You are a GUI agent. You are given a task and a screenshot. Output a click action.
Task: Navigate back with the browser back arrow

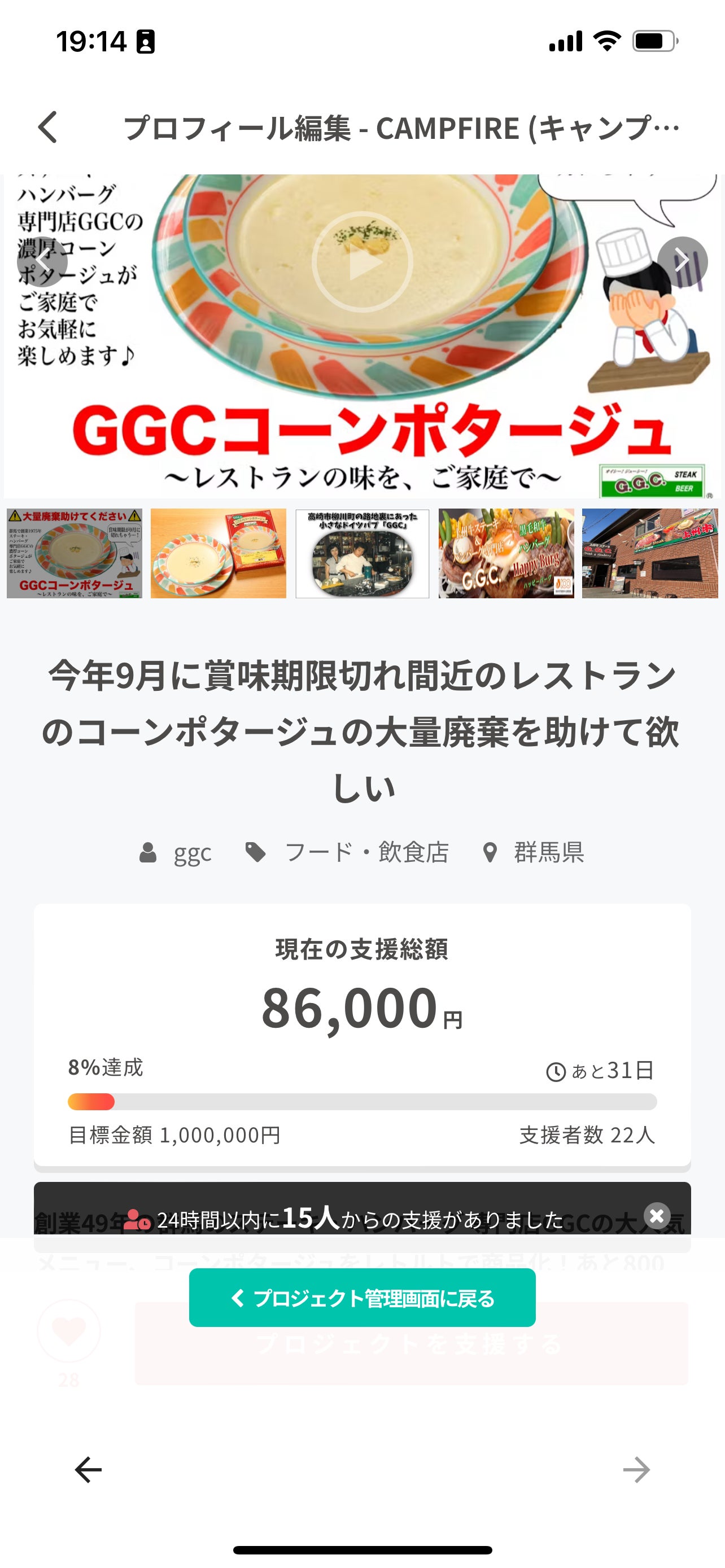89,1470
